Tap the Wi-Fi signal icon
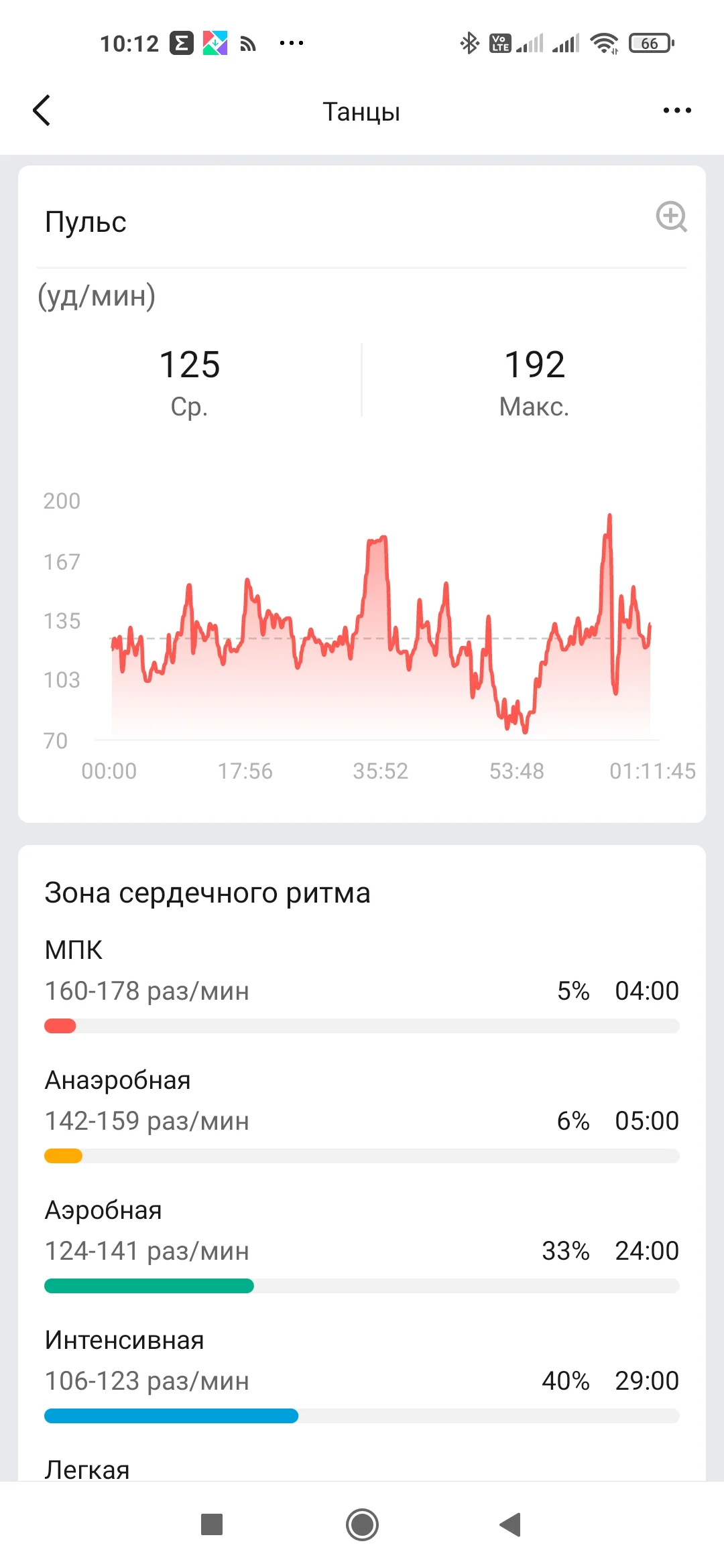The width and height of the screenshot is (724, 1568). coord(604,42)
